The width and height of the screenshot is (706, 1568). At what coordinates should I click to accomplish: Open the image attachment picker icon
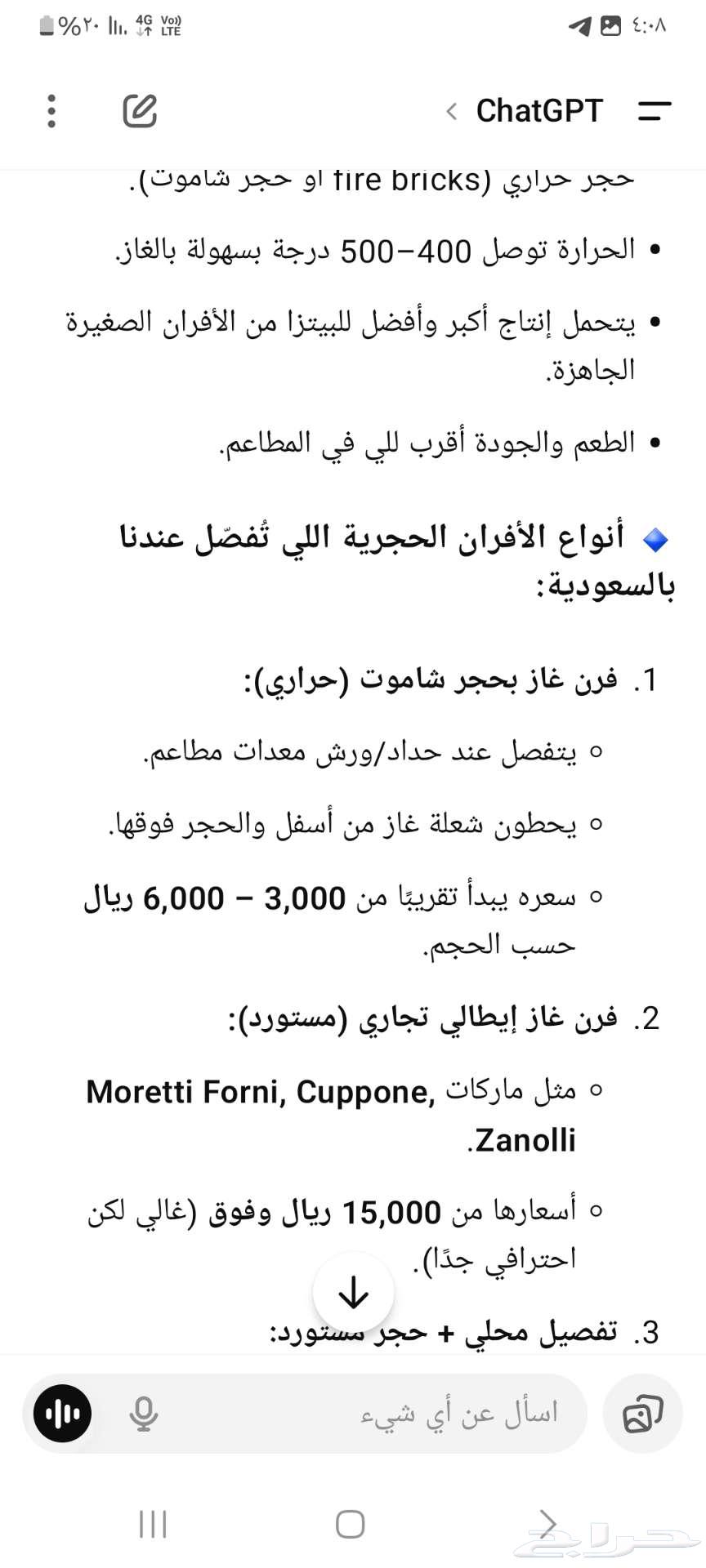click(x=643, y=1414)
